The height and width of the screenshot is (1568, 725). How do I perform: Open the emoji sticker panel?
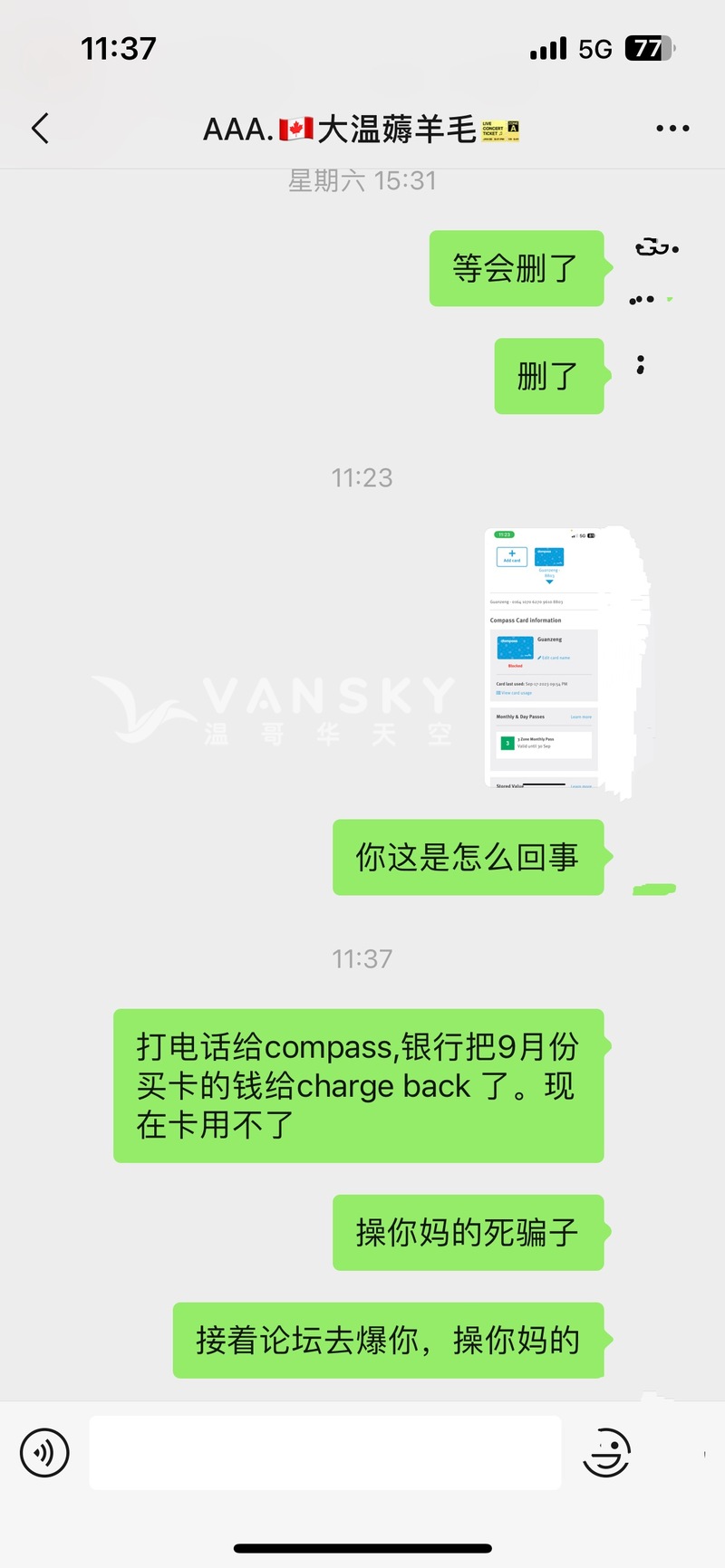click(605, 1453)
